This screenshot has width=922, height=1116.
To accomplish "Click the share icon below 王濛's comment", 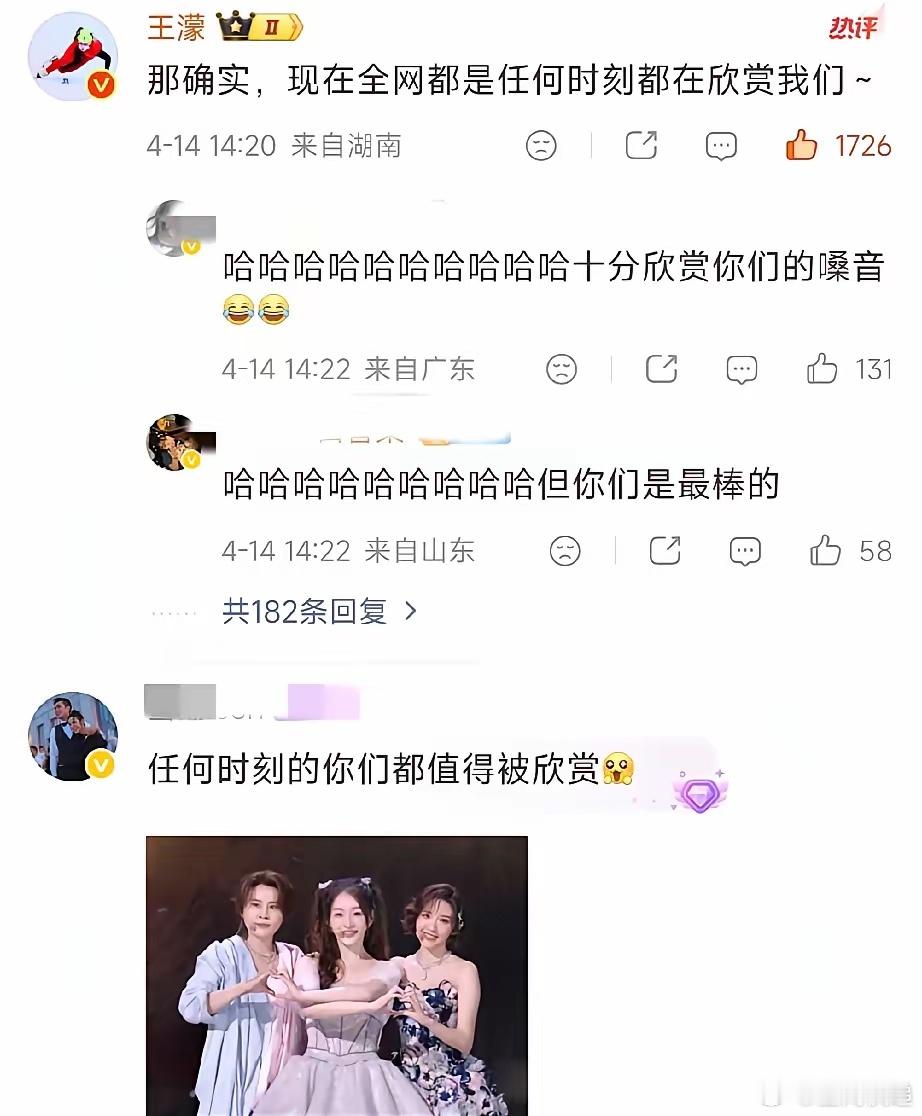I will coord(640,146).
